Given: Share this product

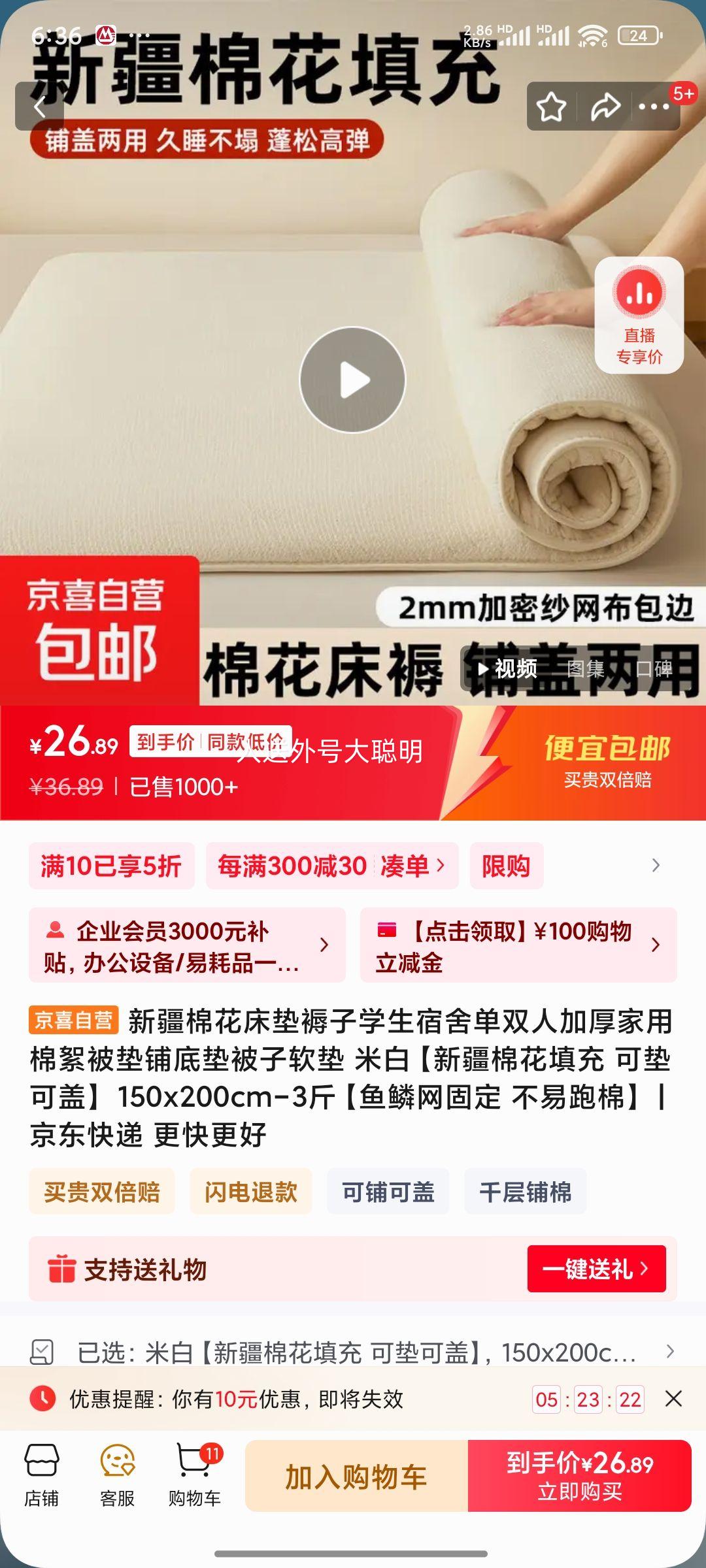Looking at the screenshot, I should click(x=605, y=106).
